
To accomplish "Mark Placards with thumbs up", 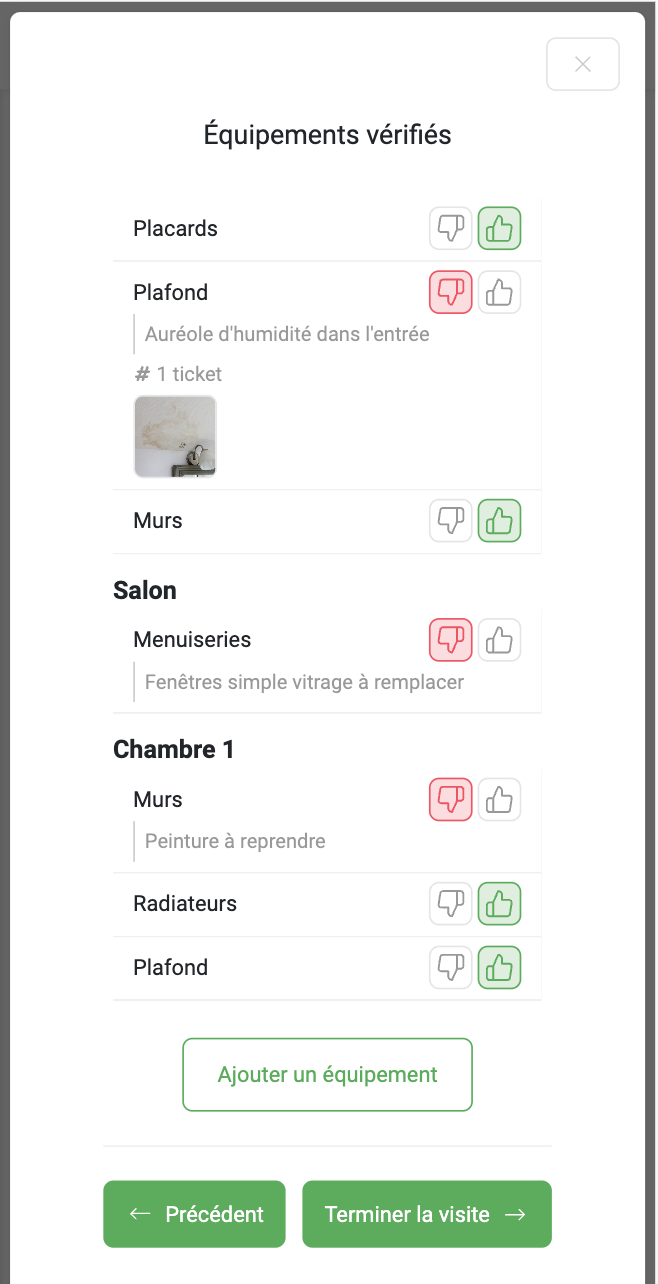I will (499, 229).
